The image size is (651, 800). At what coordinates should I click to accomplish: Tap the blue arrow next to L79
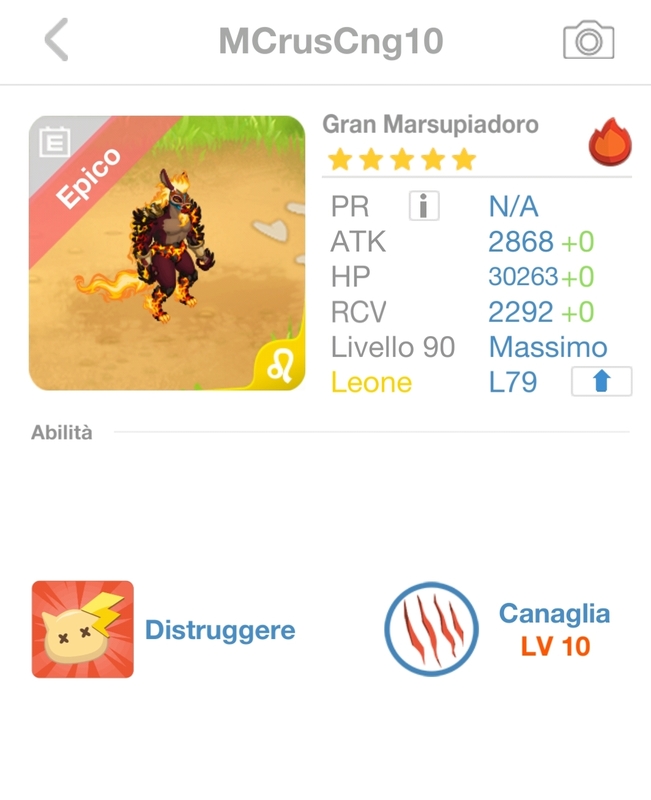coord(601,382)
